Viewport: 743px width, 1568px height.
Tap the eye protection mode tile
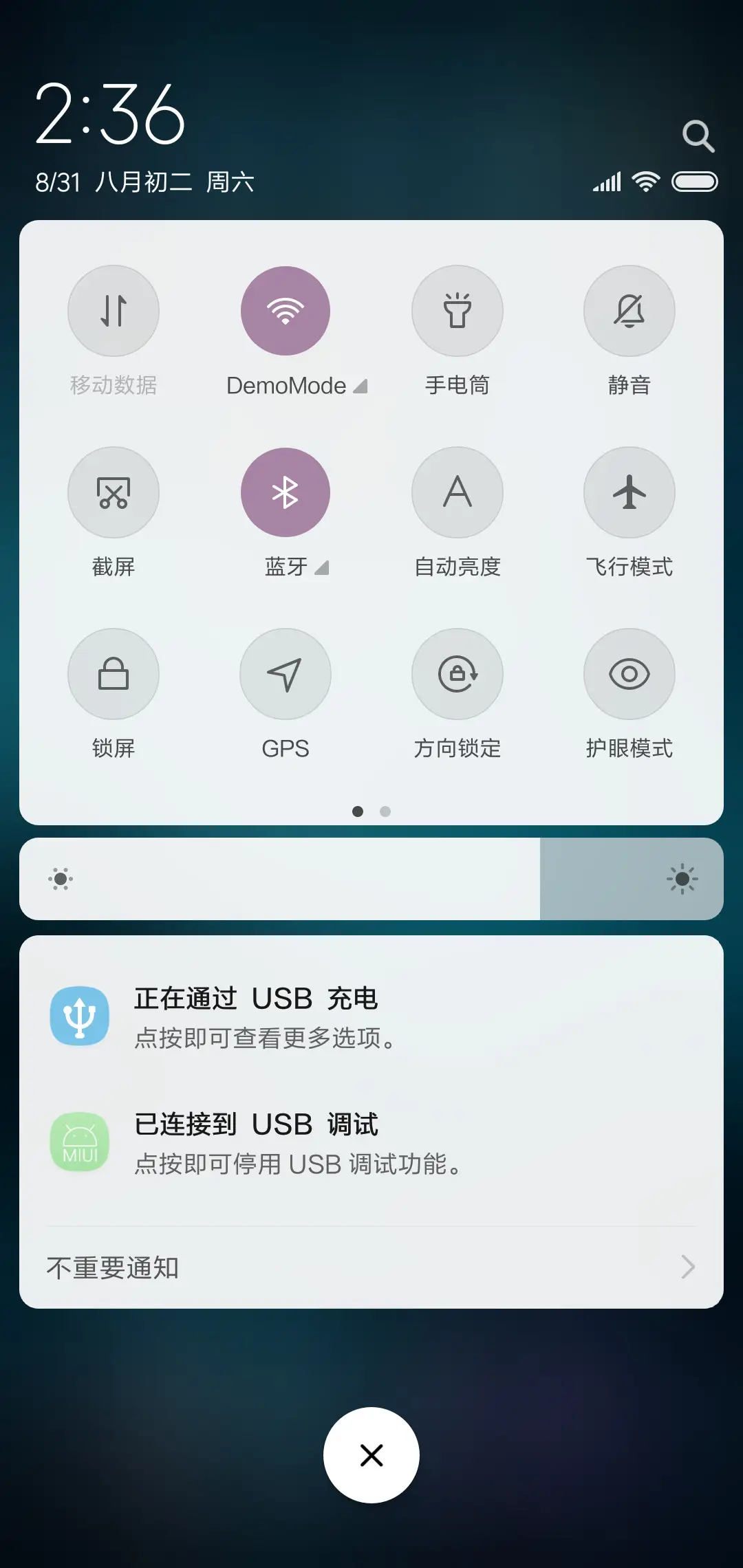point(629,674)
